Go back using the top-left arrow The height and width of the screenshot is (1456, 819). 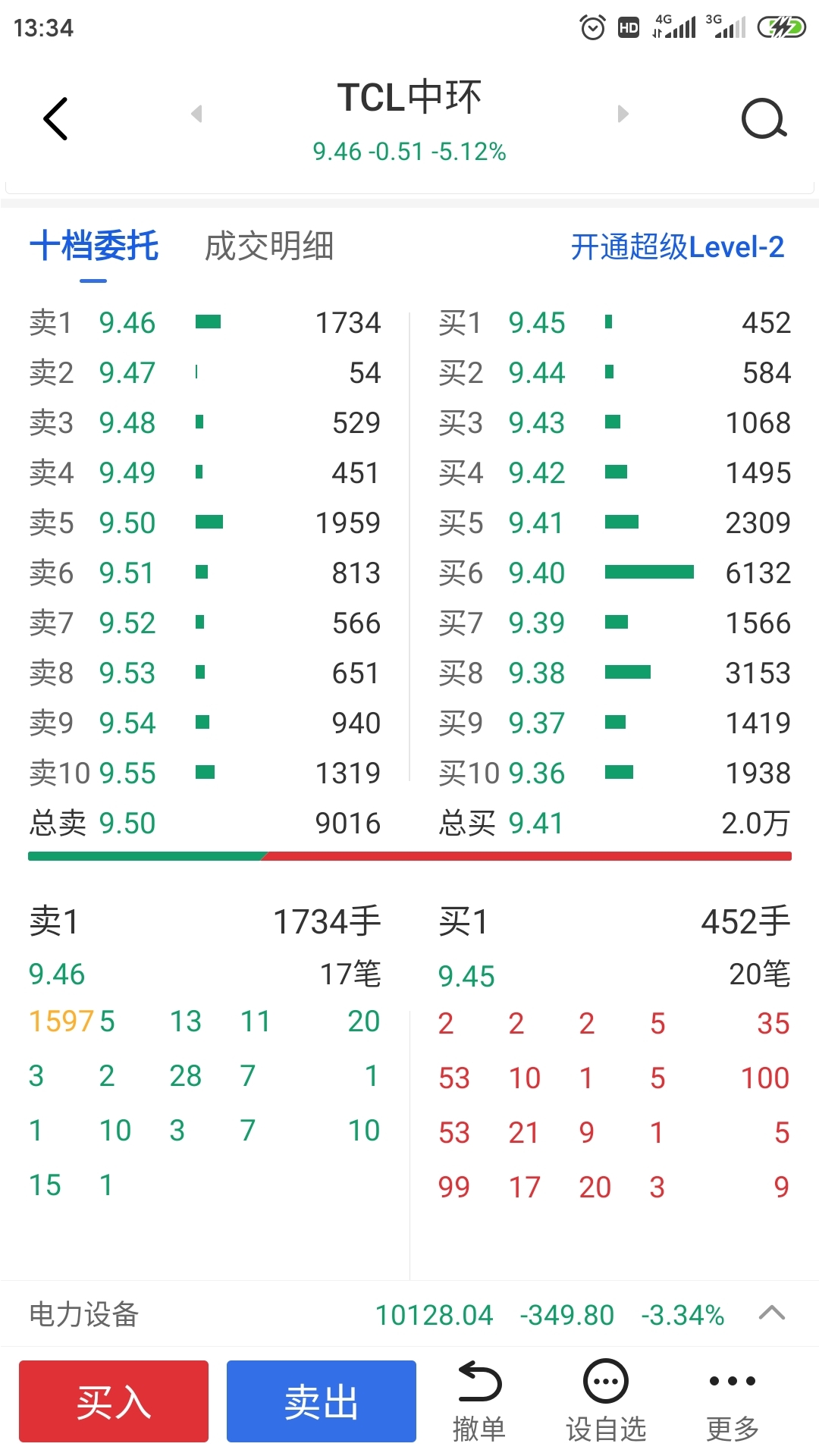click(55, 118)
